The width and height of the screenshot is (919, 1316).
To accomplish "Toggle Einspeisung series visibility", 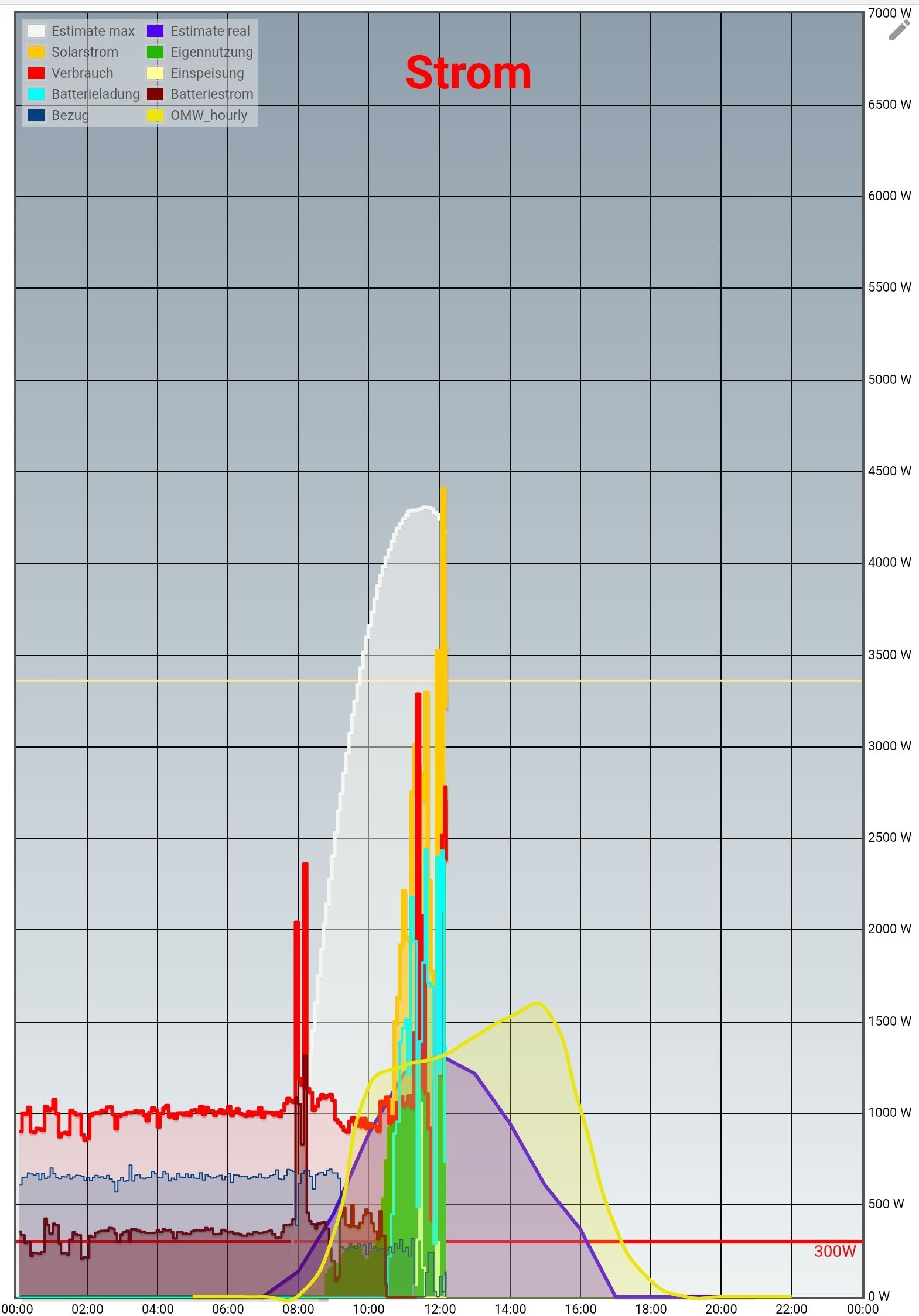I will [x=196, y=73].
